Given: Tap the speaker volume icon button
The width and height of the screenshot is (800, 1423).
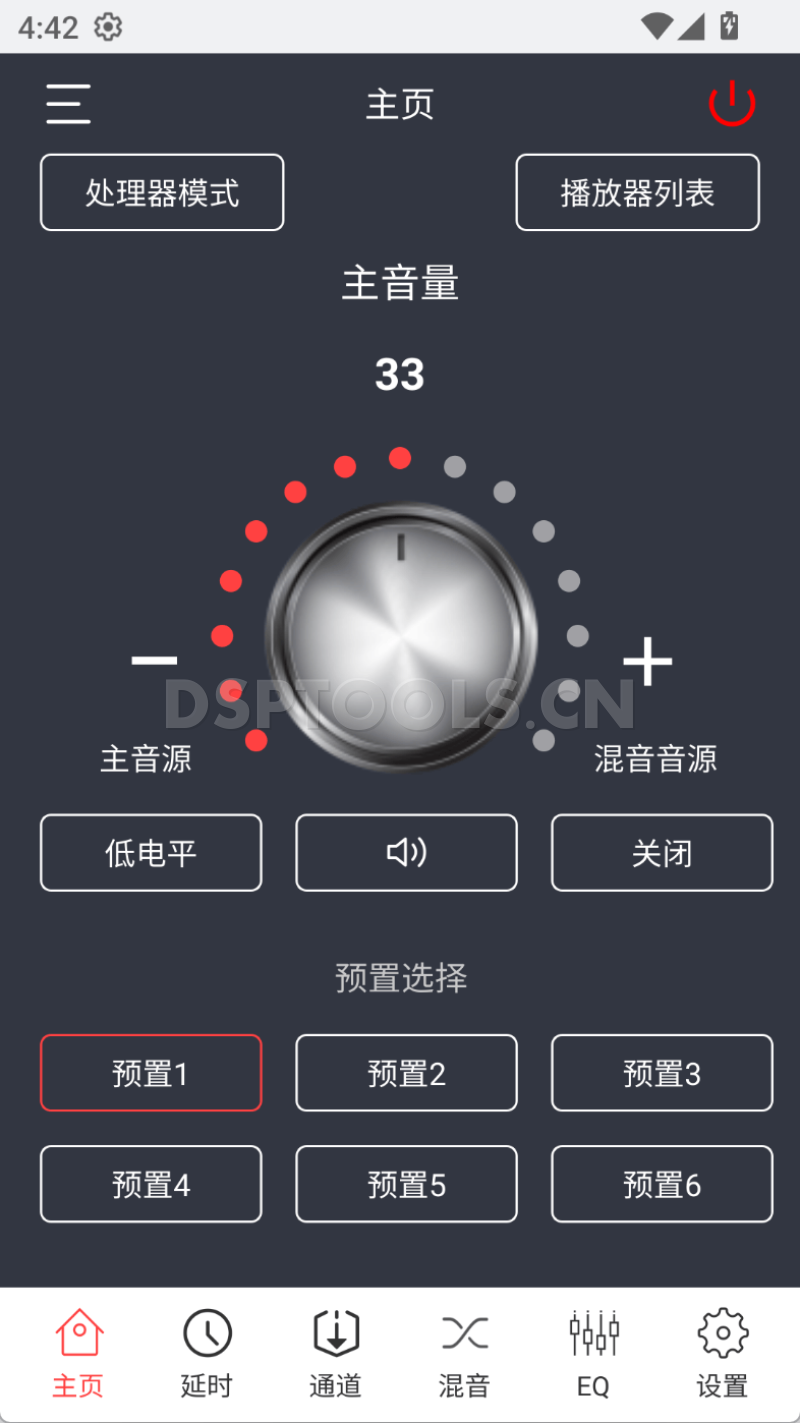Looking at the screenshot, I should point(406,853).
